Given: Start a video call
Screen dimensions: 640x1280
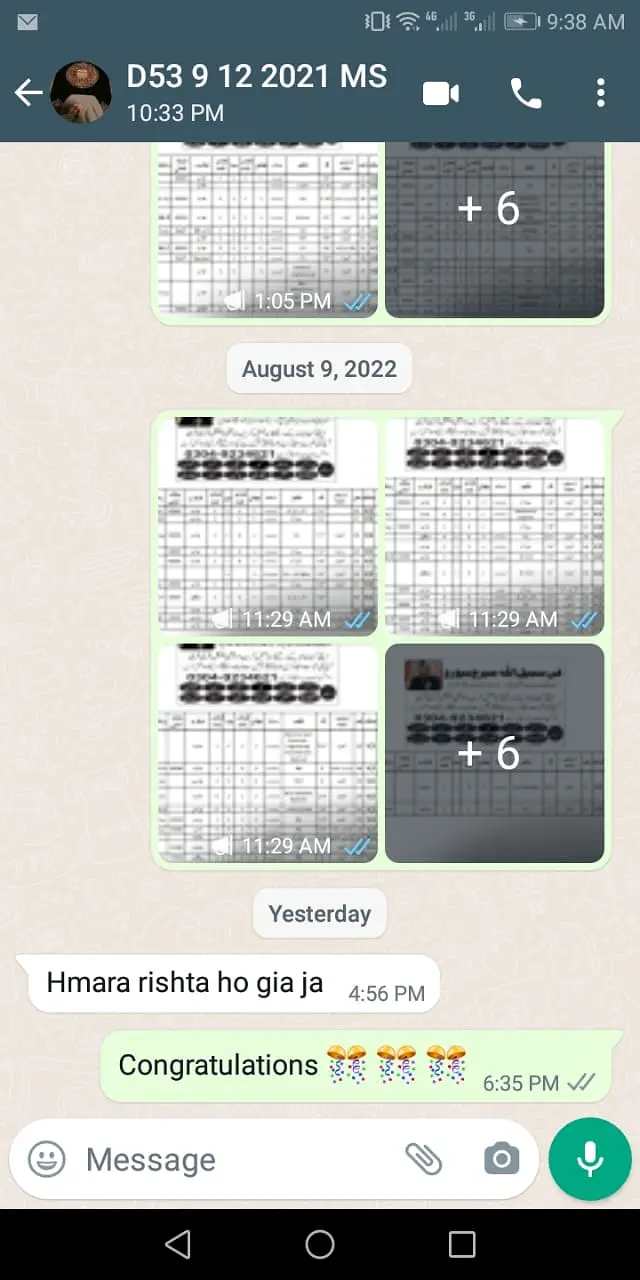Looking at the screenshot, I should pos(441,94).
